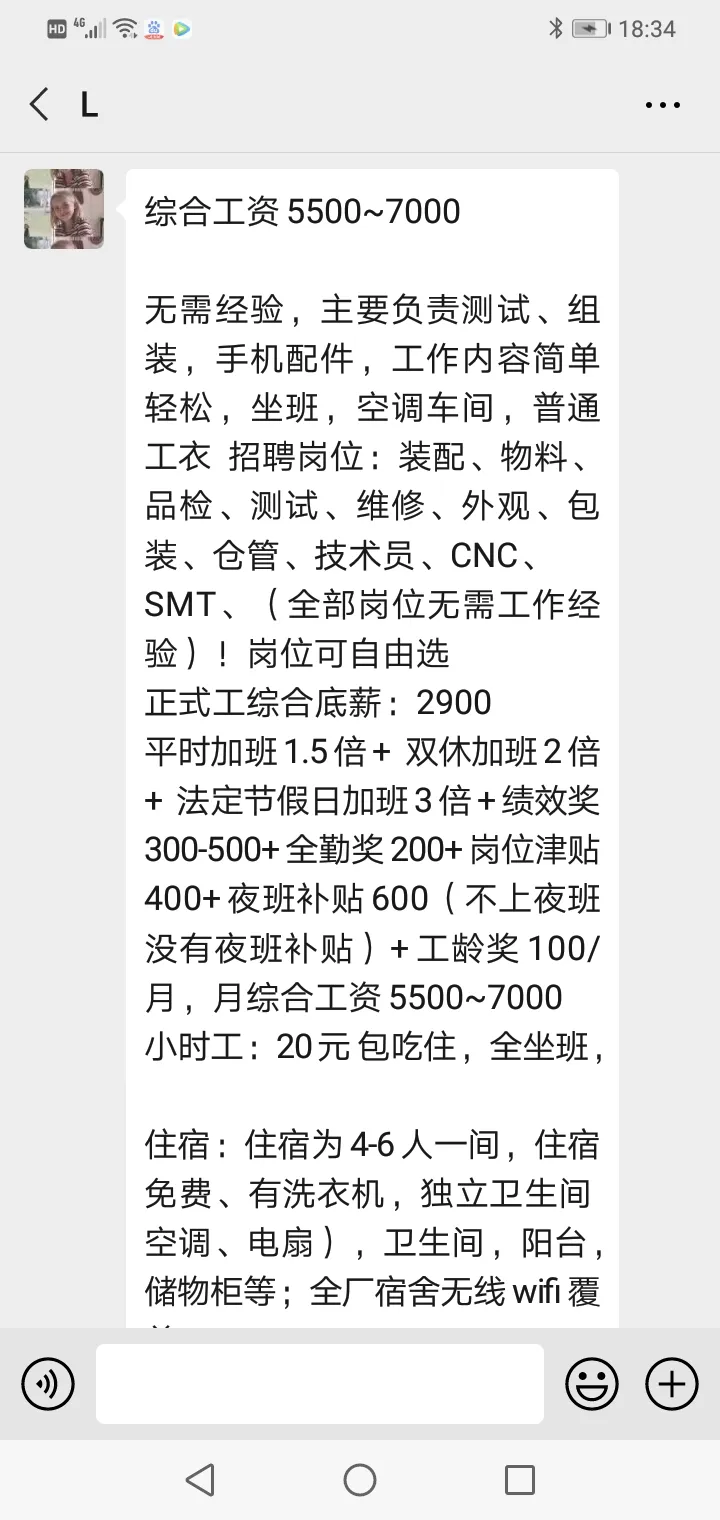This screenshot has width=720, height=1520.
Task: Go to the home screen via circle button
Action: coord(360,1480)
